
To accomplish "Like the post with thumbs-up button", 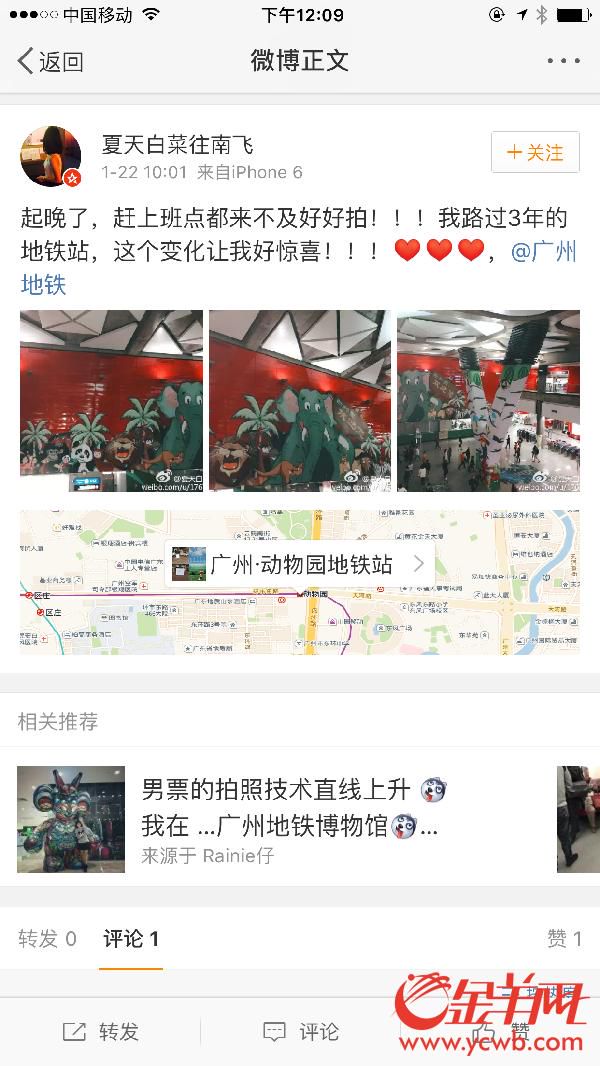I will (x=500, y=1030).
